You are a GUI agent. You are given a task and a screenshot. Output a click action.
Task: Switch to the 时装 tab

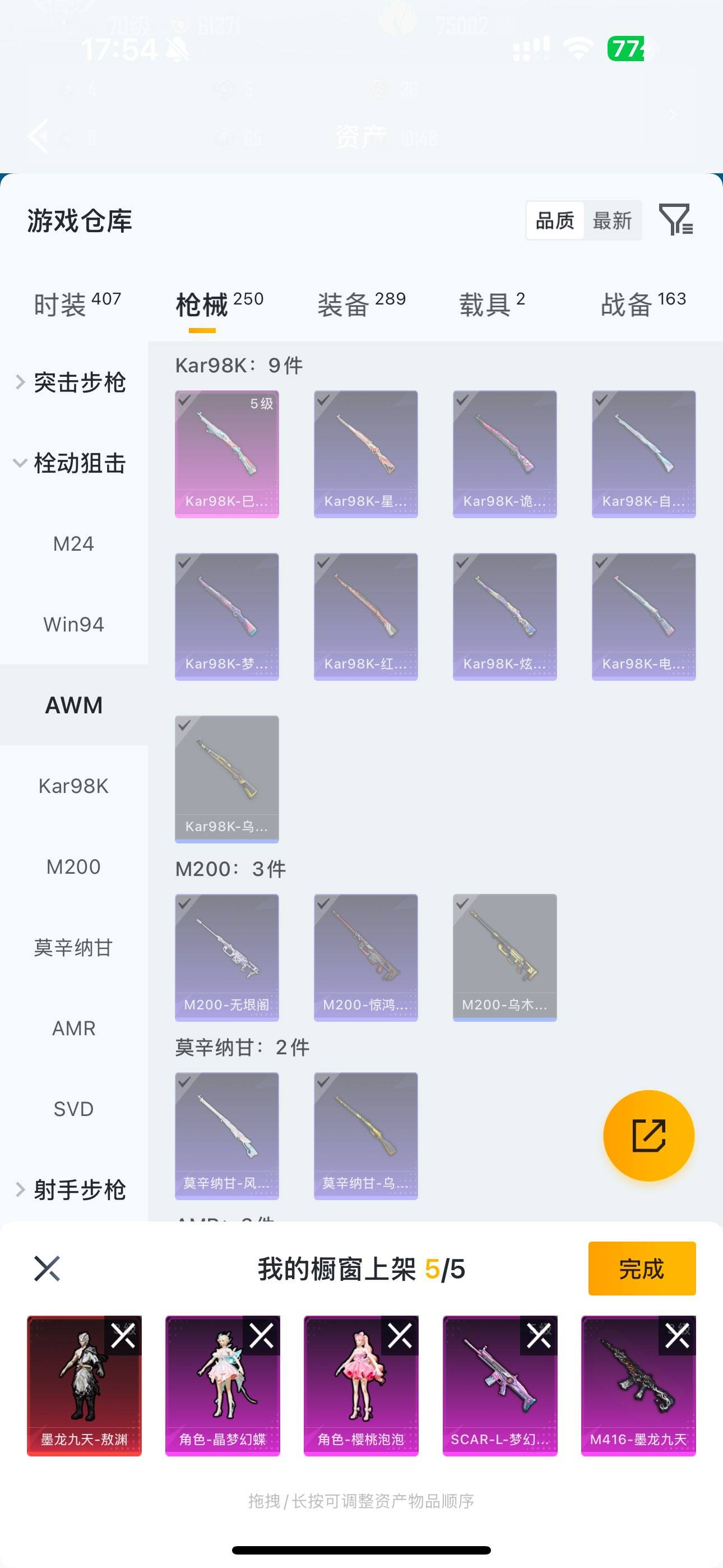pyautogui.click(x=77, y=304)
